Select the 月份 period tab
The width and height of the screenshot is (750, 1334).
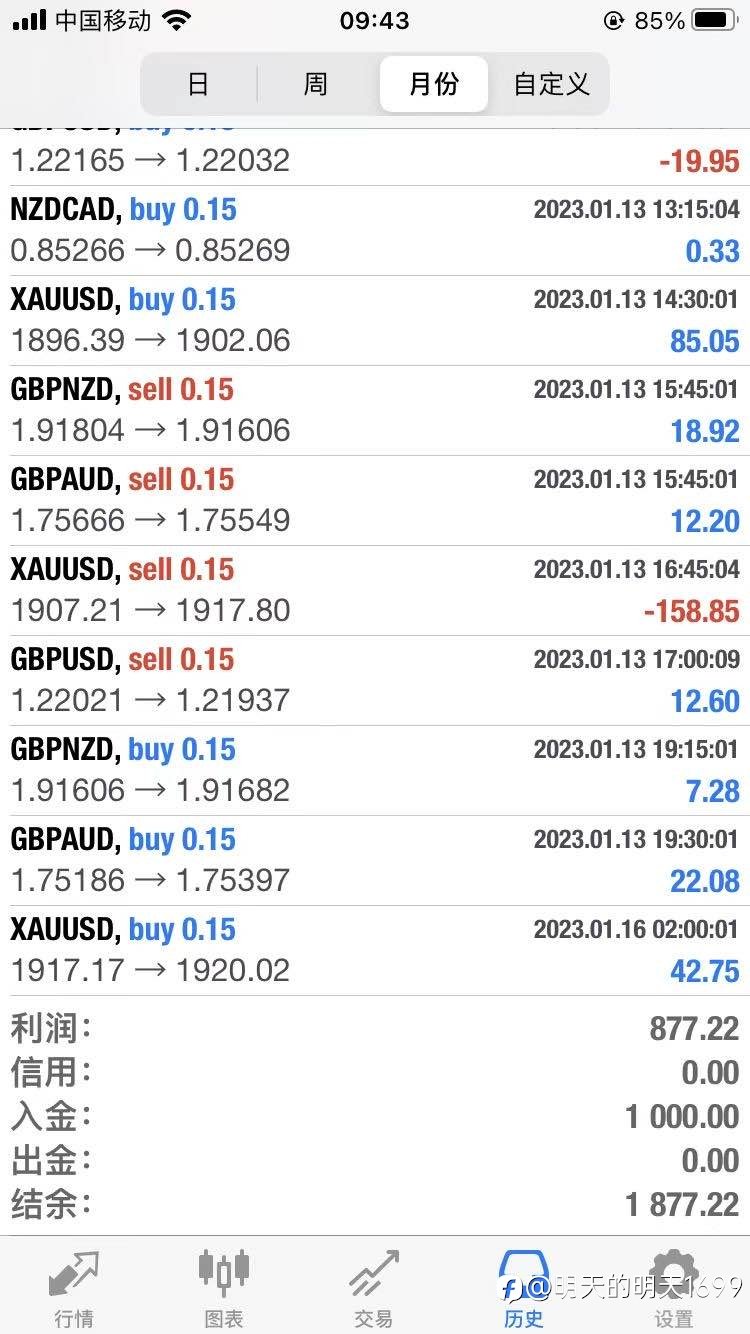pyautogui.click(x=433, y=84)
